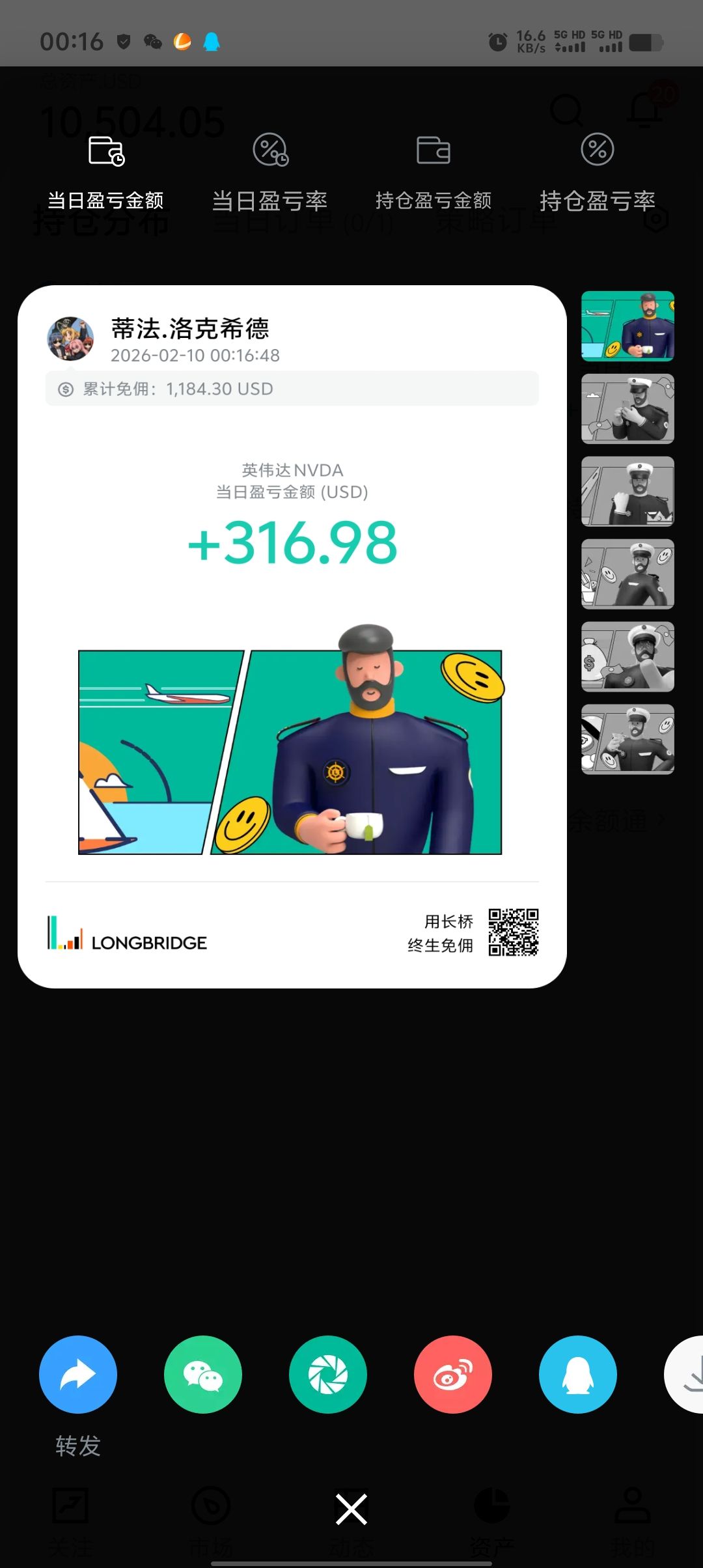Close the share panel with X

tap(351, 1509)
